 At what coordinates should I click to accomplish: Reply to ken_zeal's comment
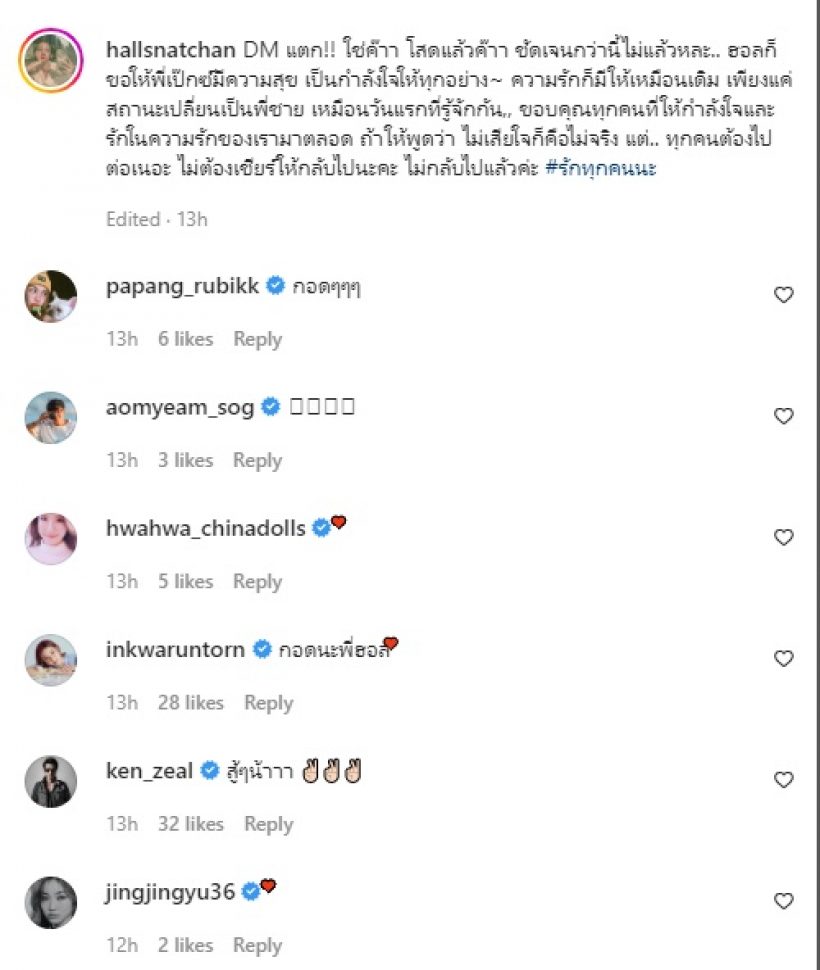coord(268,824)
